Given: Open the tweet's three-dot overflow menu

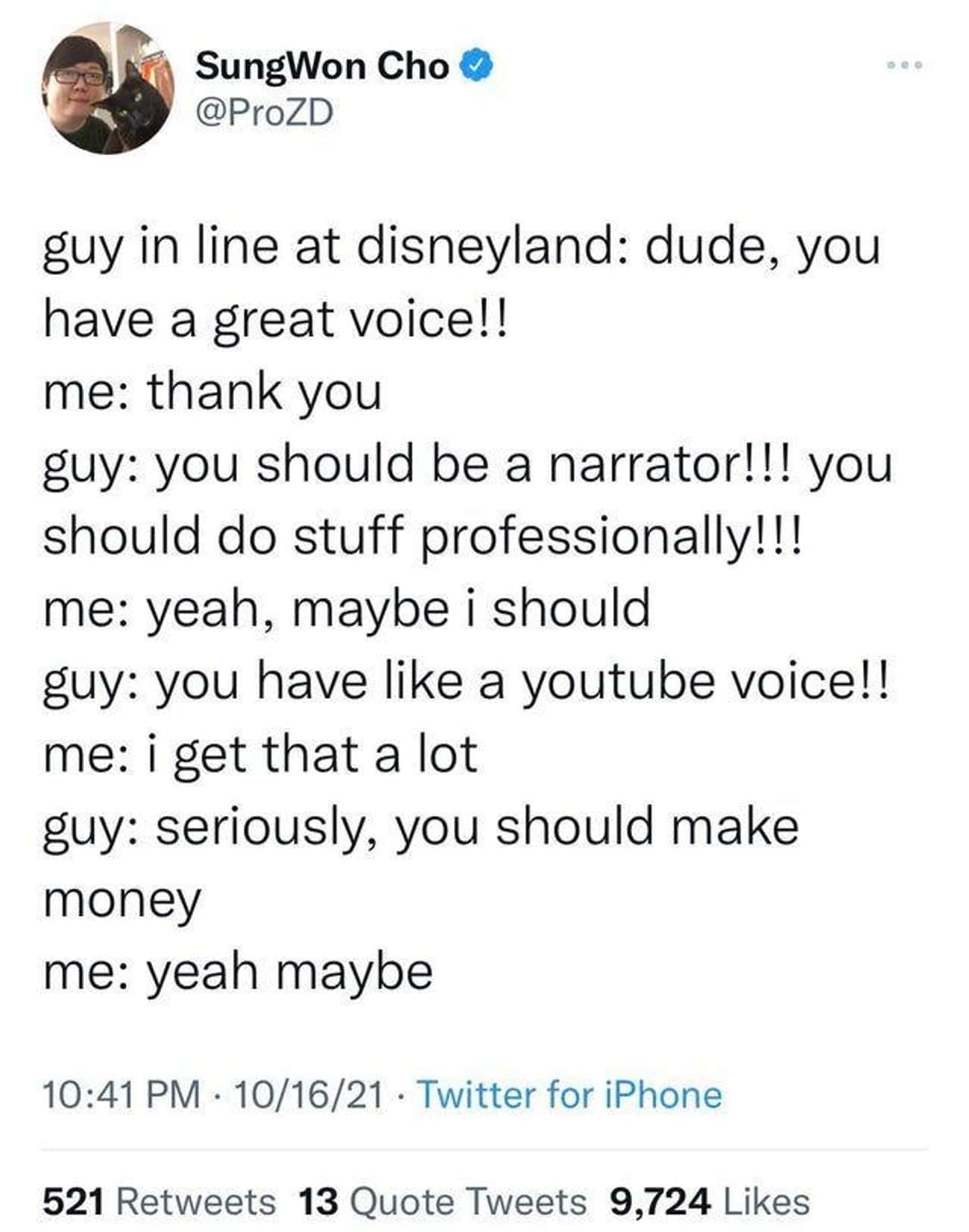Looking at the screenshot, I should coord(905,65).
